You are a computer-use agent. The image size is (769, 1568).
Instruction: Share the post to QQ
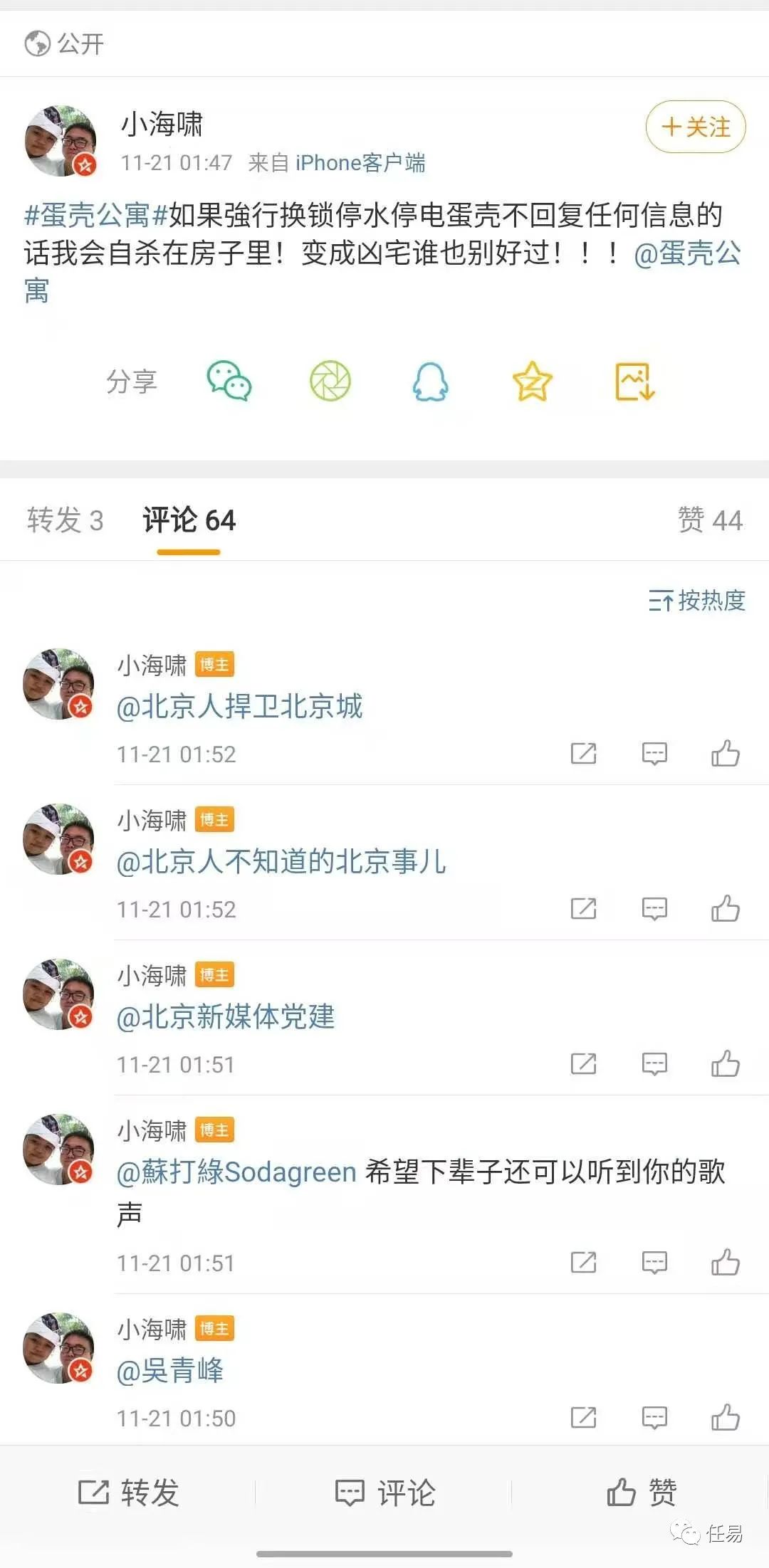431,381
